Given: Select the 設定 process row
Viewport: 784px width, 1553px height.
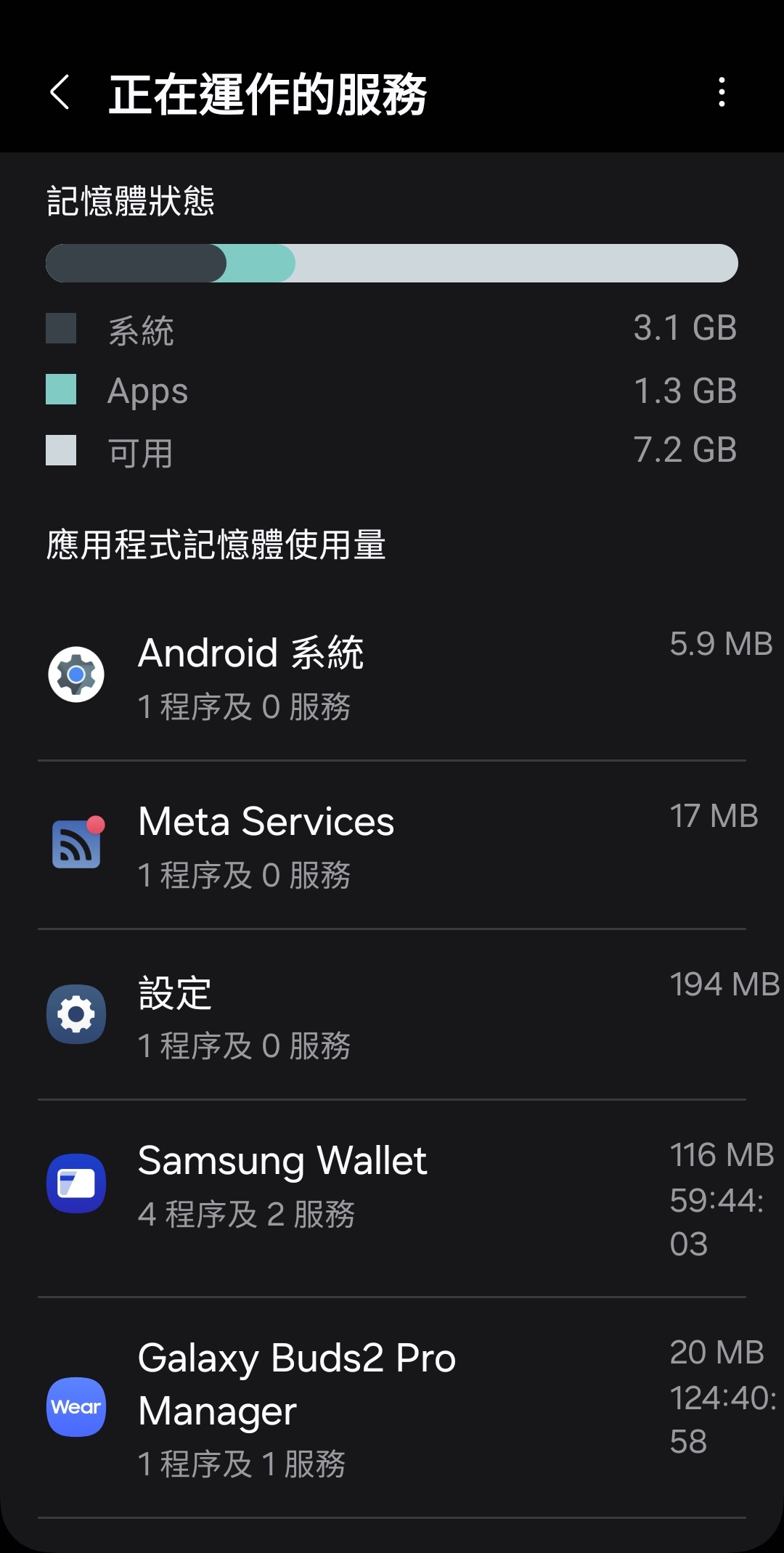Looking at the screenshot, I should pyautogui.click(x=392, y=1015).
